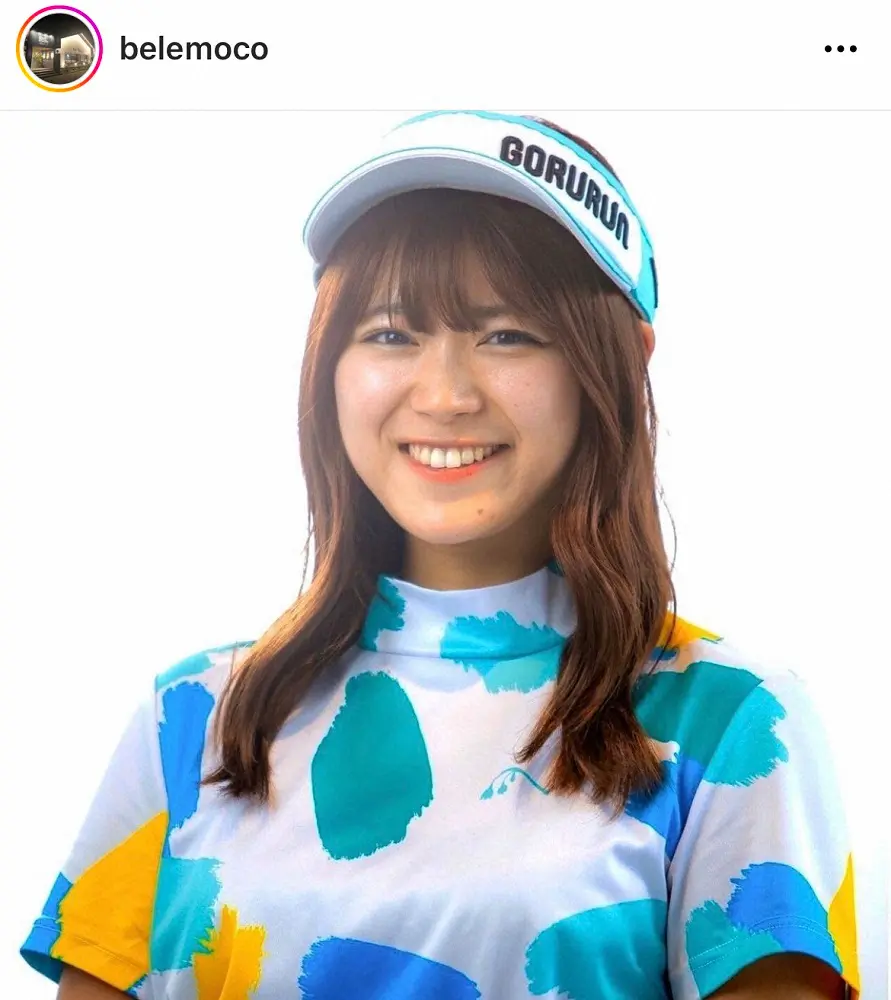Open the post's three-dot options menu
Screen dimensions: 891x1000
840,49
